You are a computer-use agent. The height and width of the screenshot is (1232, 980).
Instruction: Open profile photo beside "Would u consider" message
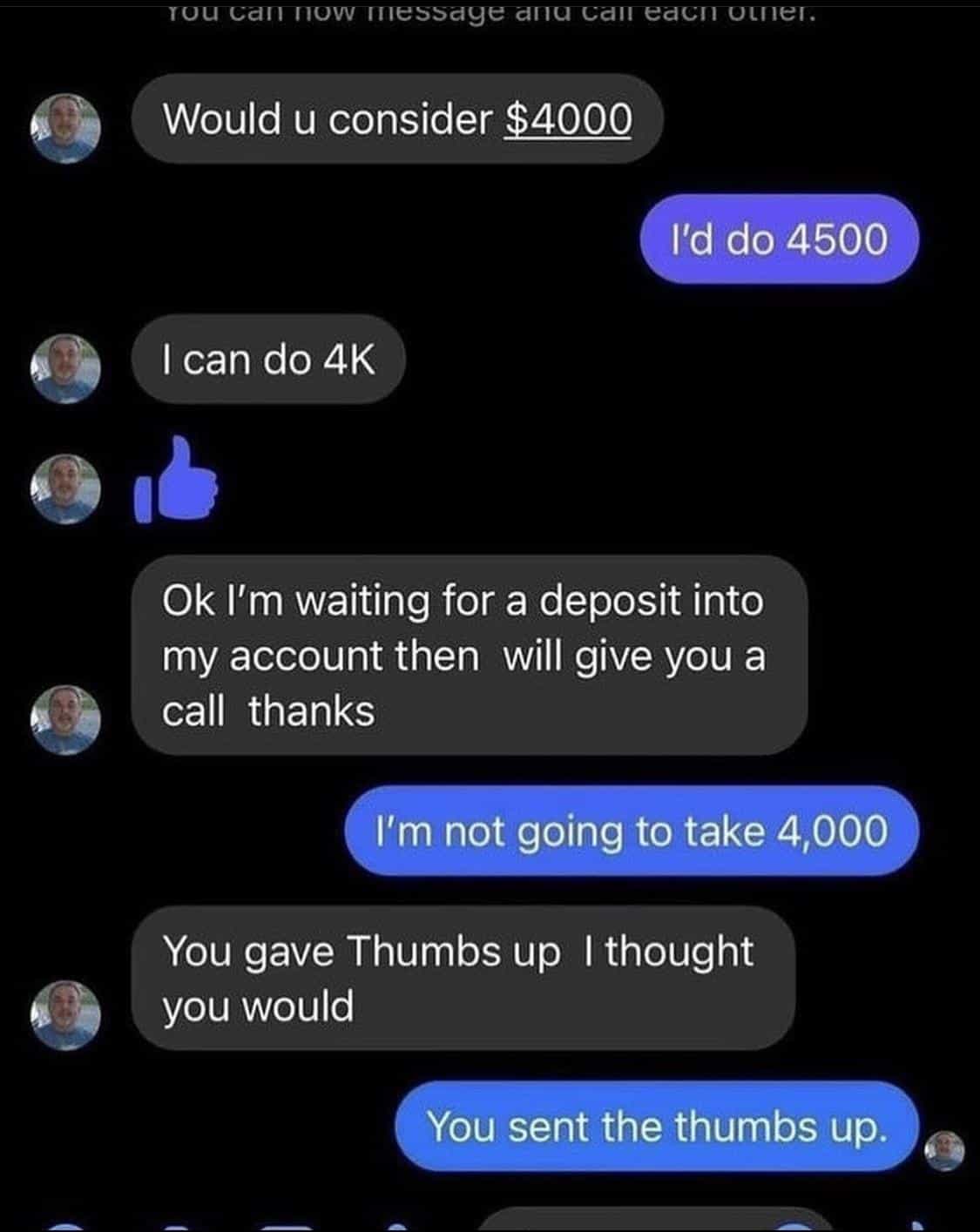[x=65, y=128]
